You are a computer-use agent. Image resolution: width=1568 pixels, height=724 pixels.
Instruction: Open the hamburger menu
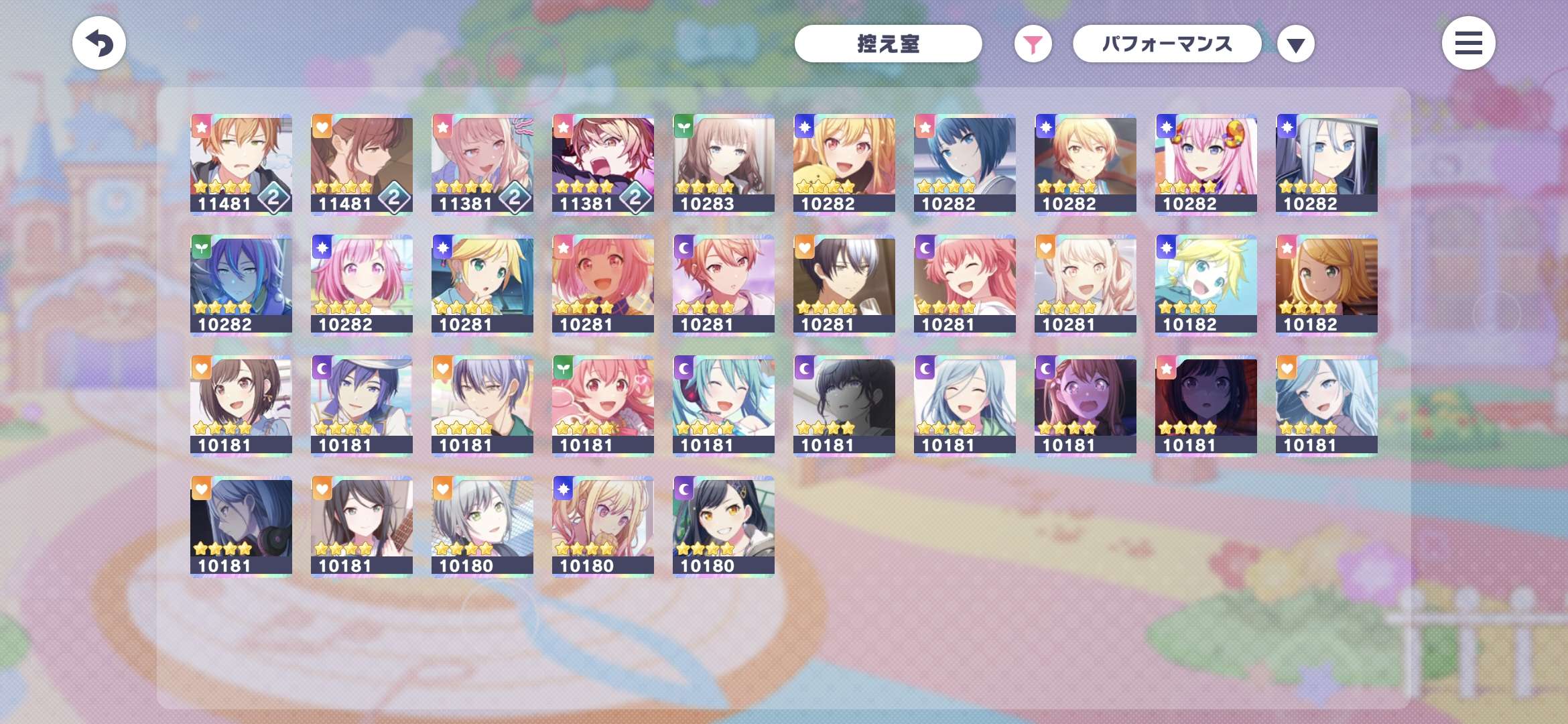click(x=1468, y=44)
